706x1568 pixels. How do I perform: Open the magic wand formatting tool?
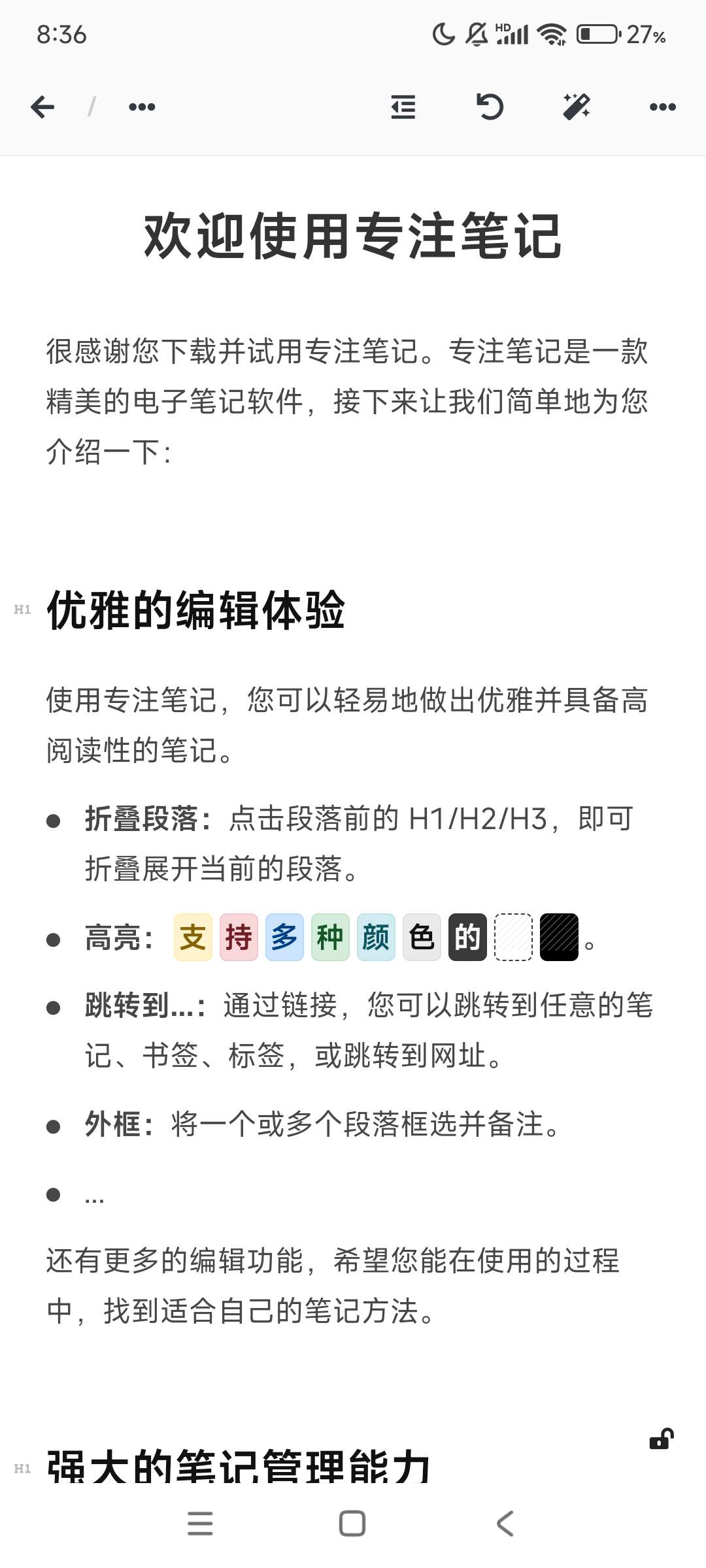tap(577, 107)
